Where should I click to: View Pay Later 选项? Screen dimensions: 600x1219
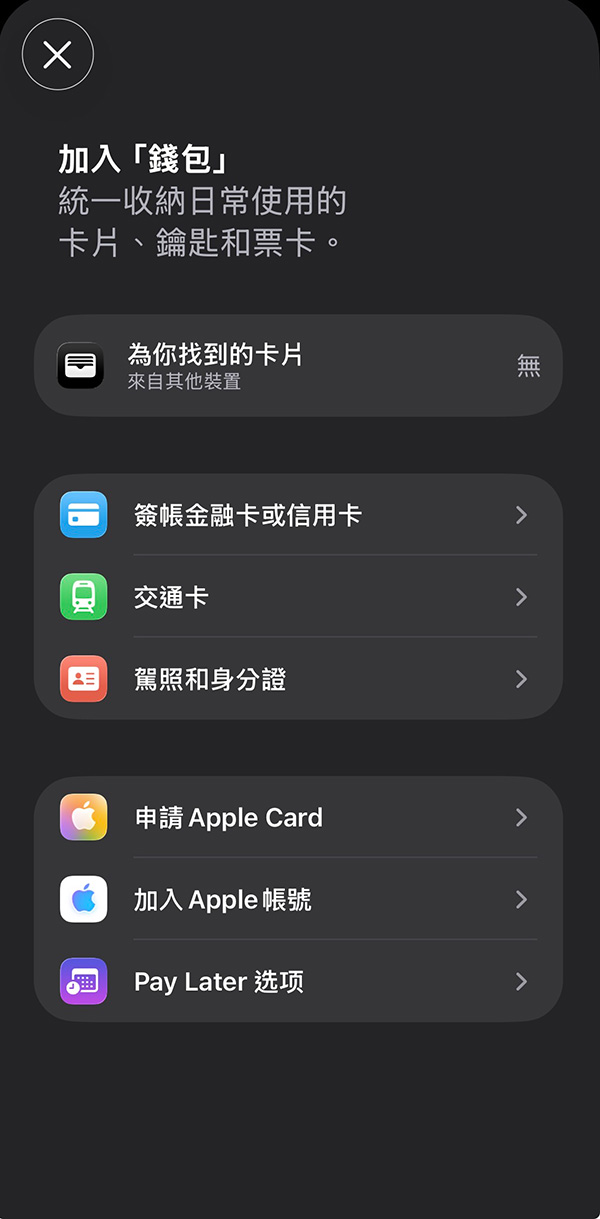298,981
